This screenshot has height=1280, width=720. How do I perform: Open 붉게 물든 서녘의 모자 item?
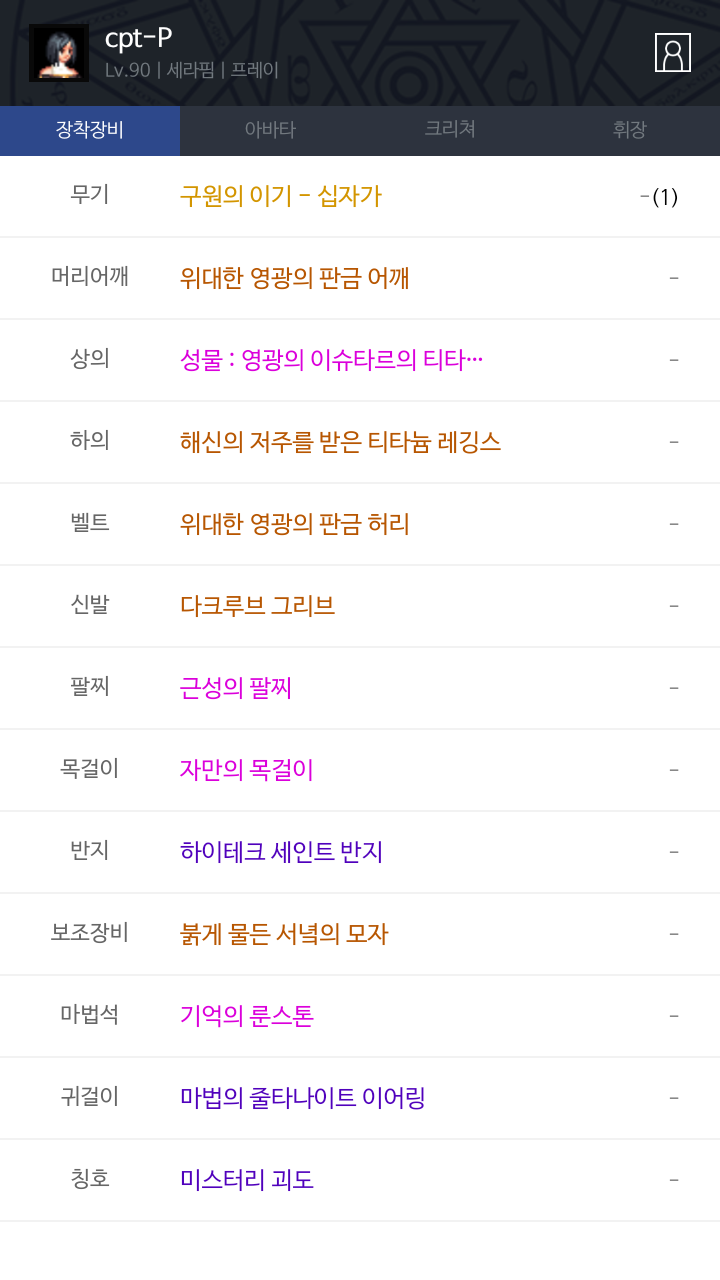pyautogui.click(x=360, y=934)
